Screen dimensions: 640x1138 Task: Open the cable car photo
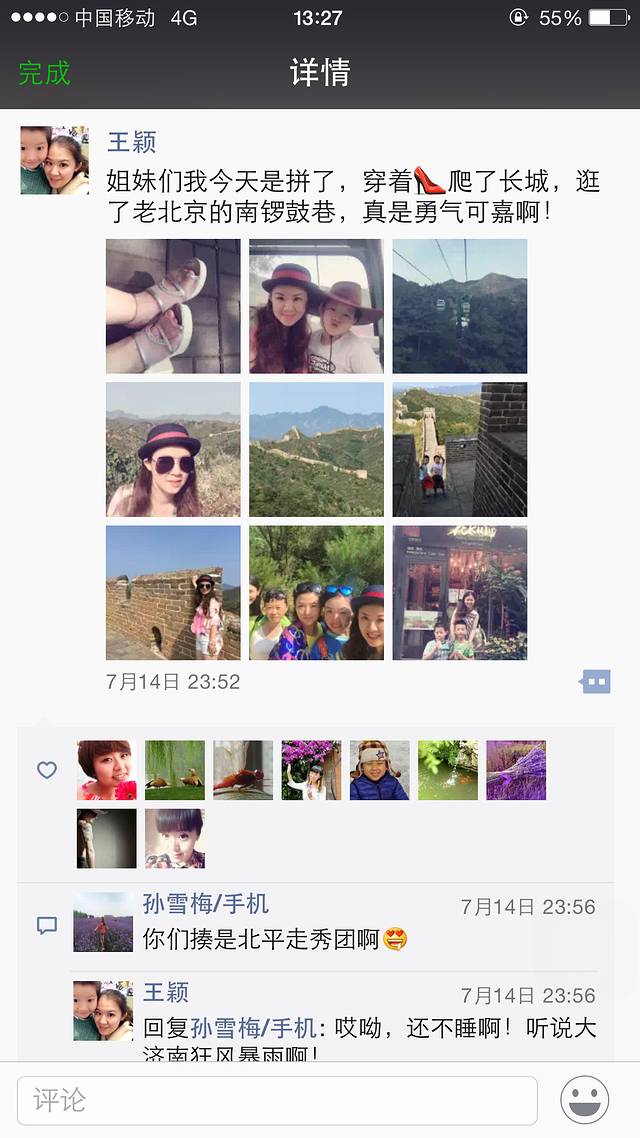point(459,306)
